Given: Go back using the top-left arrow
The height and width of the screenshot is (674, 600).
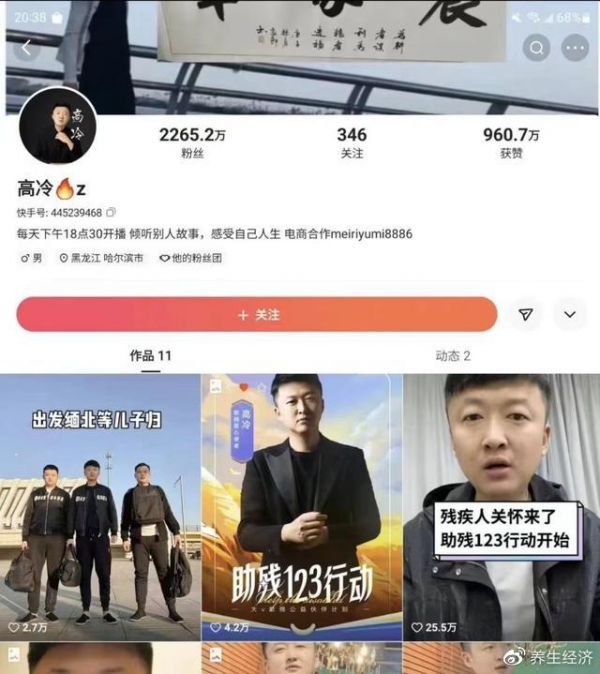Looking at the screenshot, I should pos(27,47).
